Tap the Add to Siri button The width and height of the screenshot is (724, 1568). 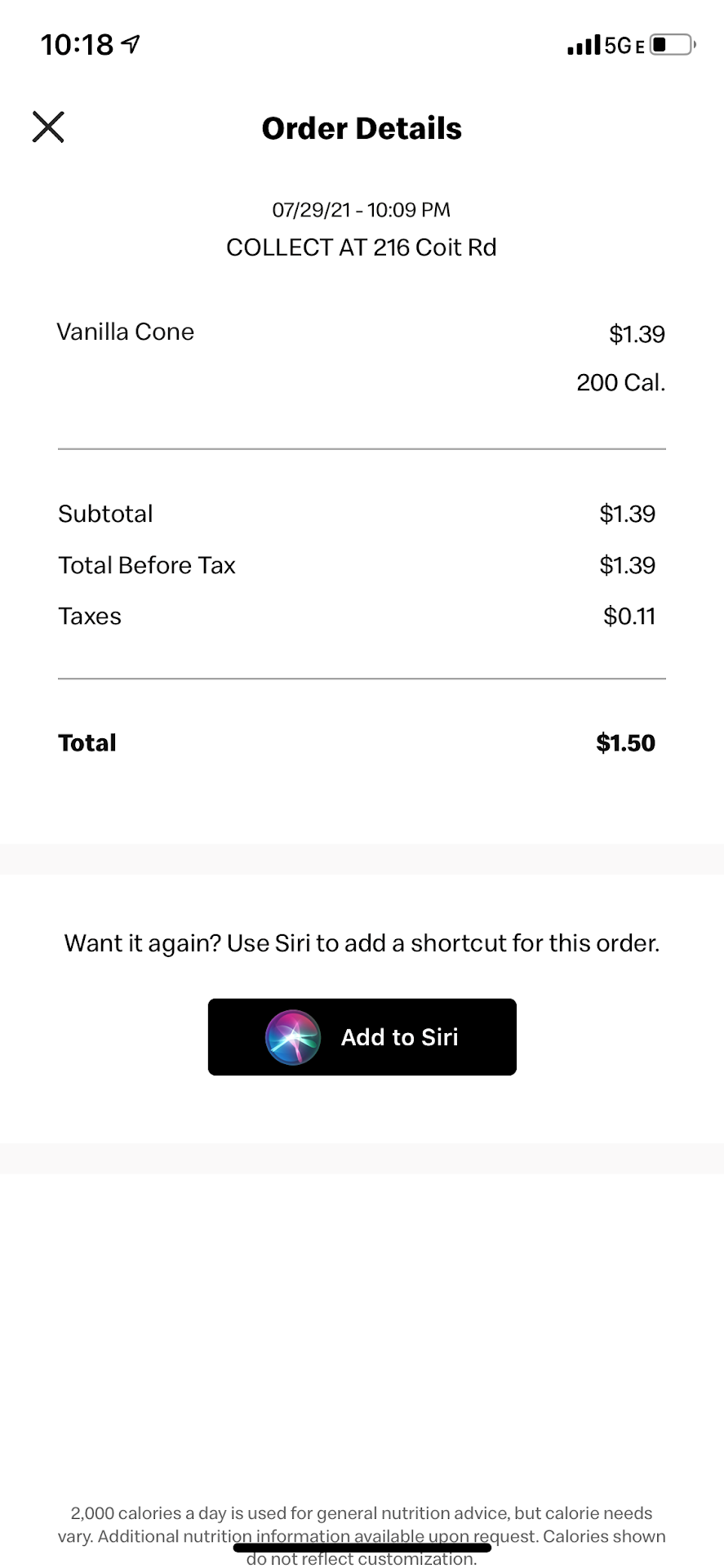362,1036
